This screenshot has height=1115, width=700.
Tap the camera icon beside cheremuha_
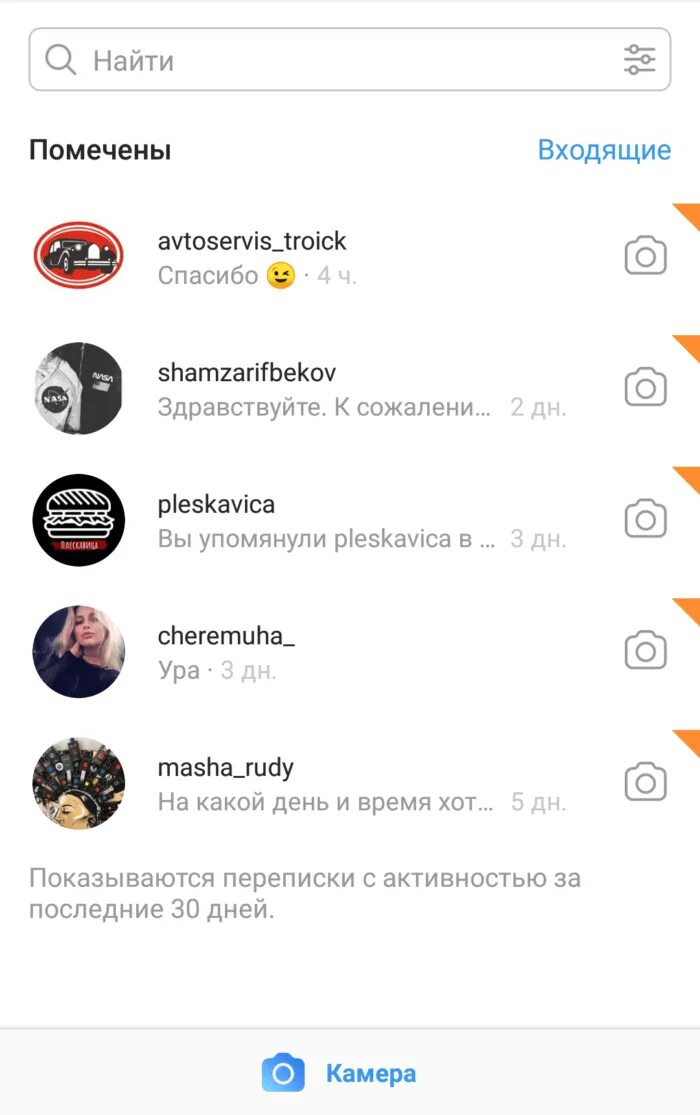tap(645, 652)
